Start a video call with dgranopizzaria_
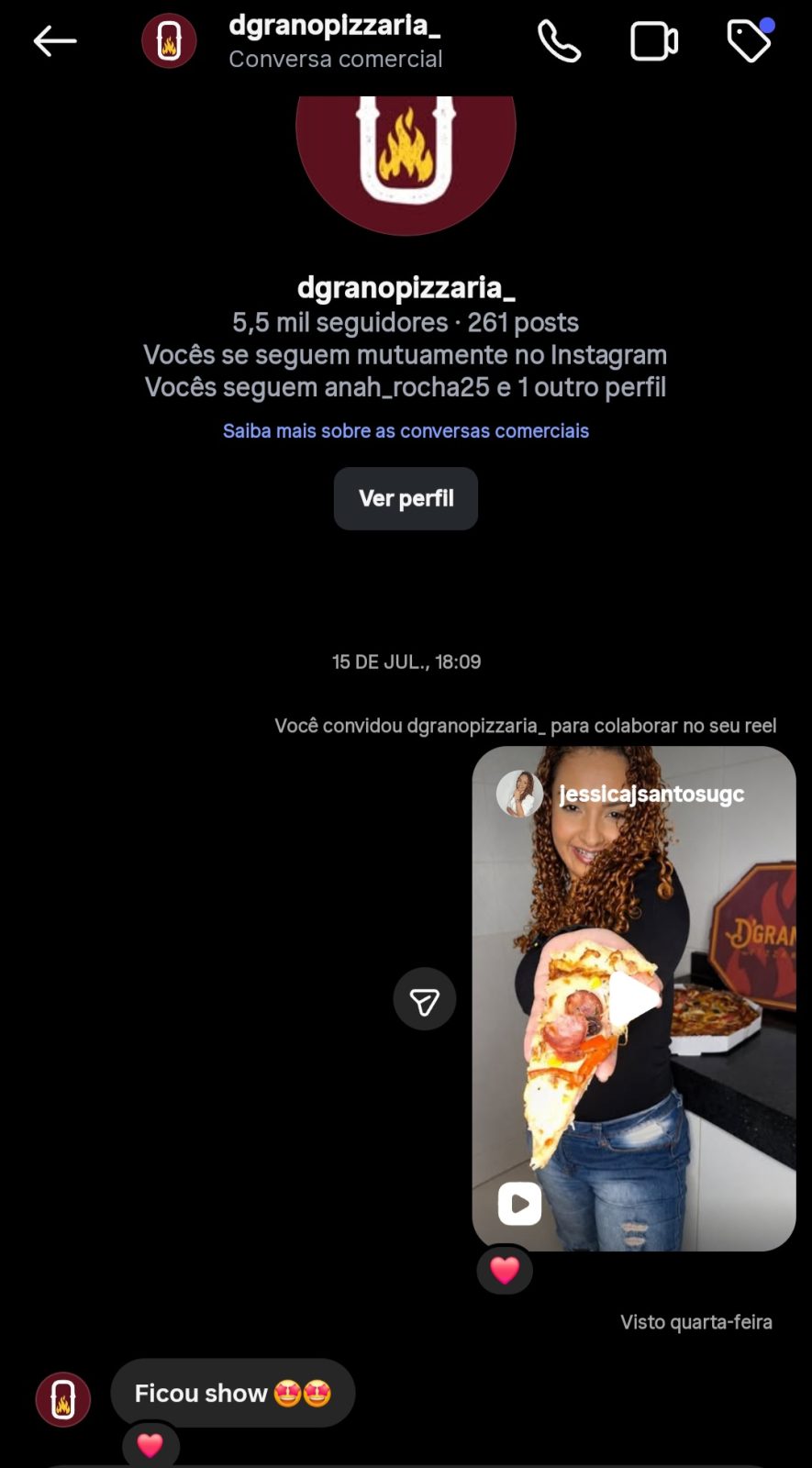Image resolution: width=812 pixels, height=1468 pixels. [x=654, y=41]
